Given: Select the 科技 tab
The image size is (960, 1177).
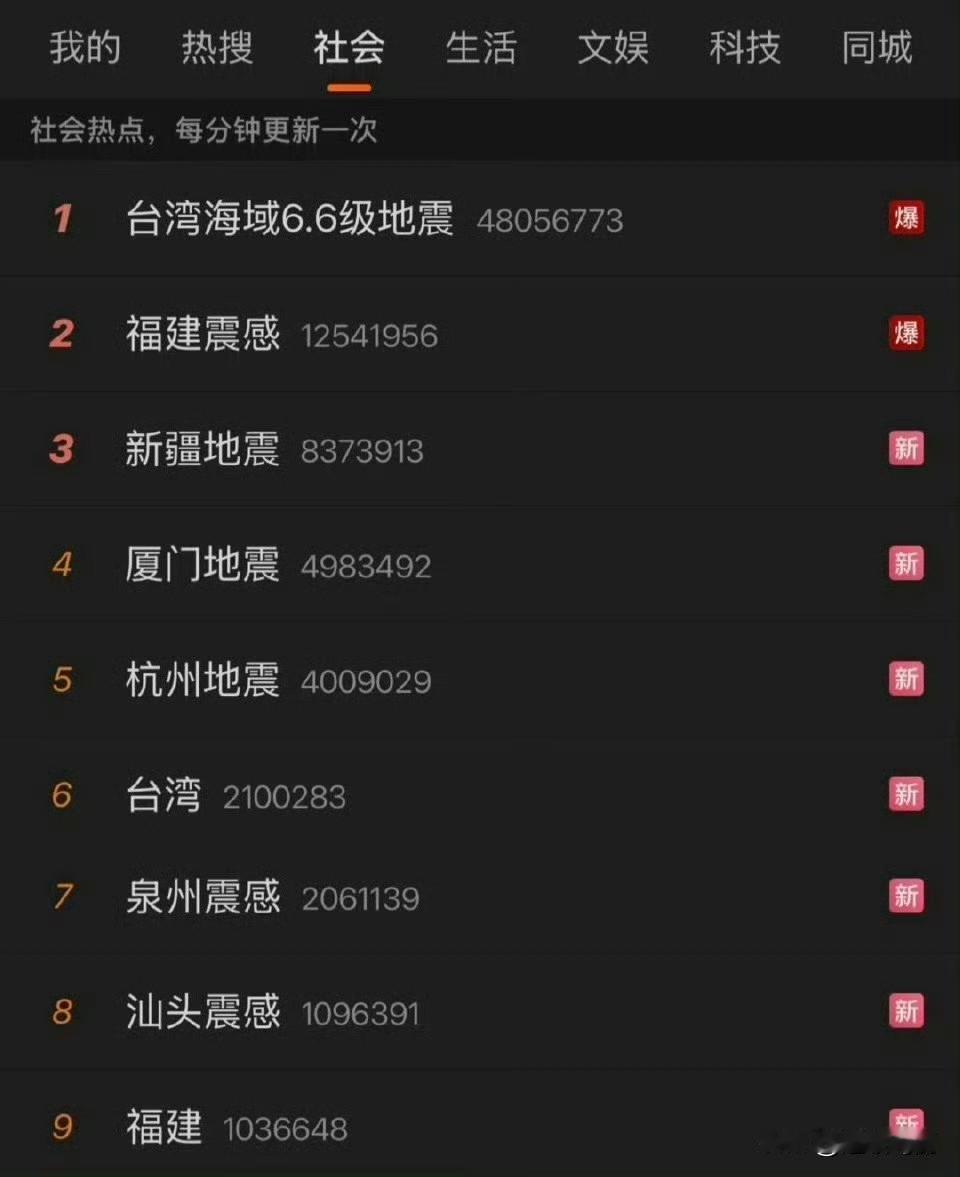Looking at the screenshot, I should click(x=744, y=49).
